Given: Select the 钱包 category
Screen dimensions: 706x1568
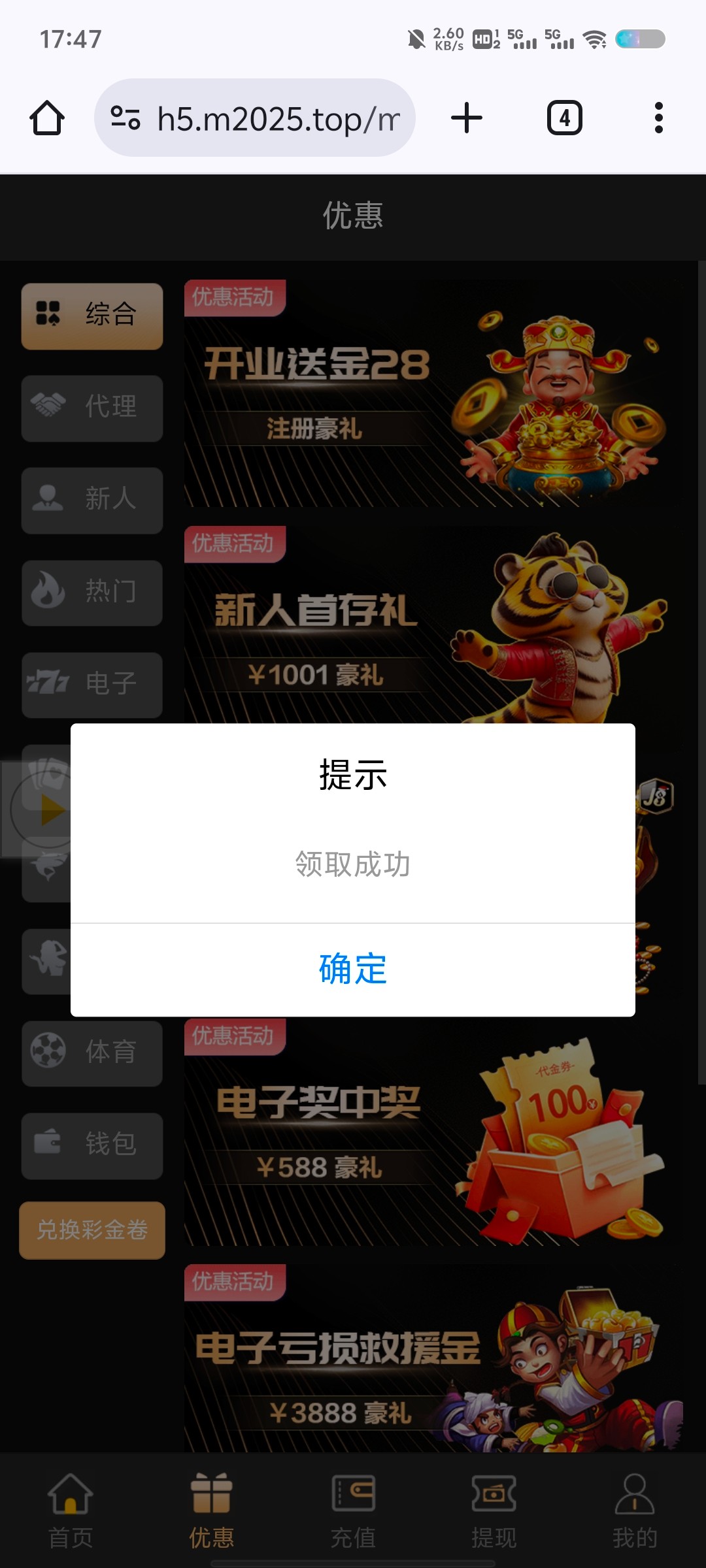Looking at the screenshot, I should [92, 1146].
